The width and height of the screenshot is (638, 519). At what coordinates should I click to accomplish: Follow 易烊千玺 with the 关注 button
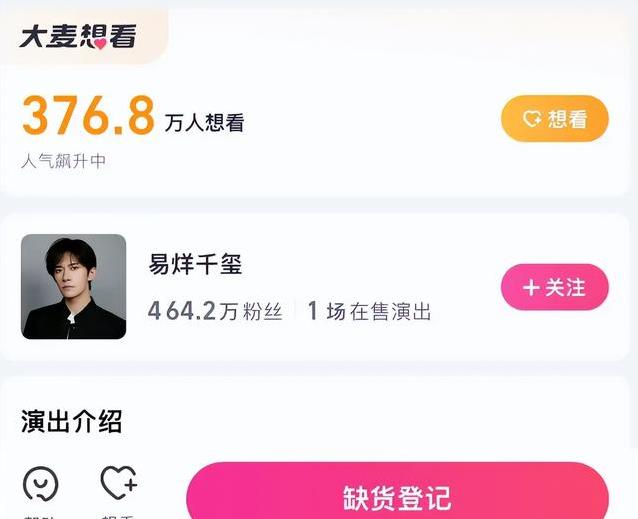click(x=554, y=288)
